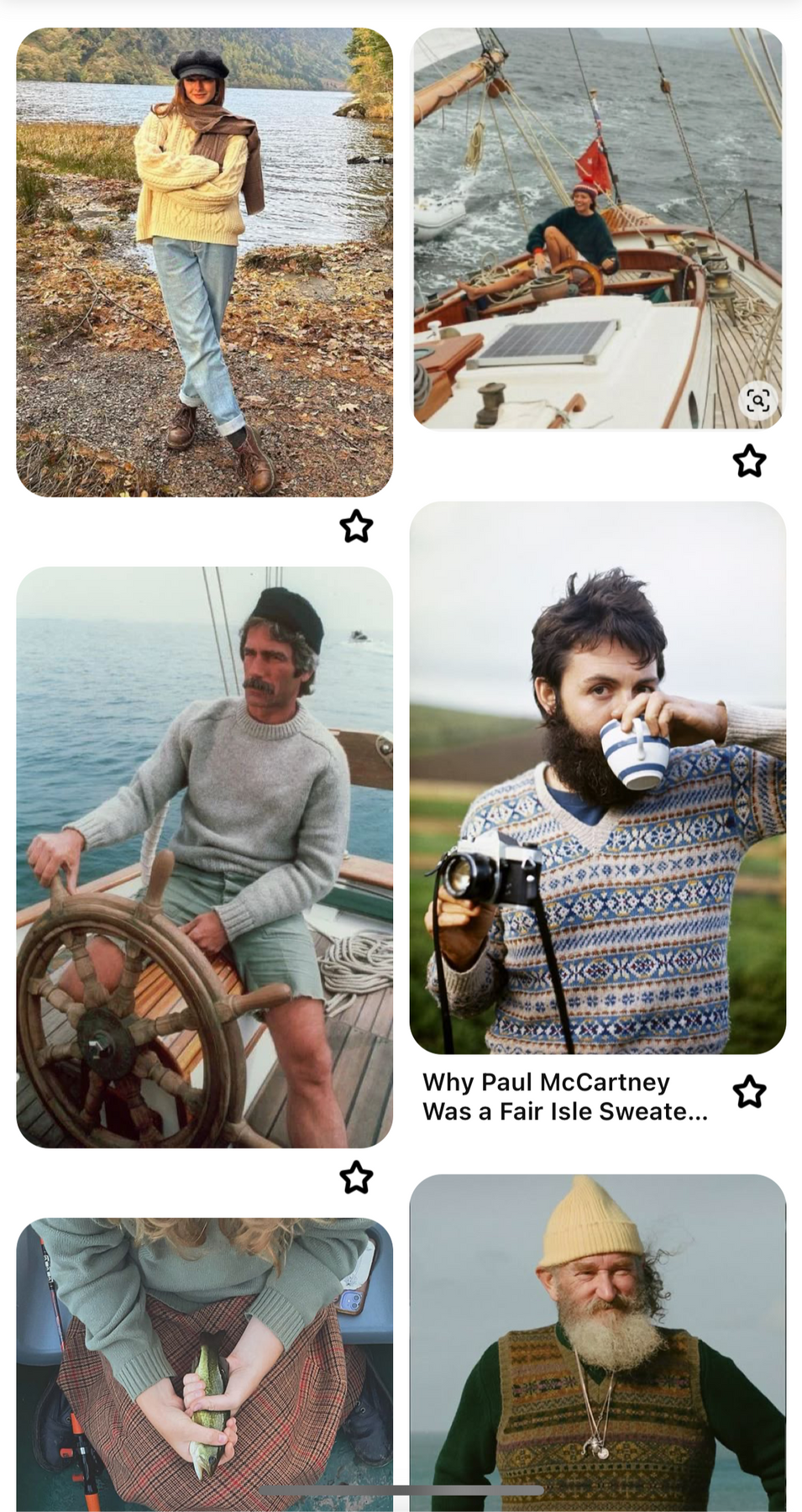802x1512 pixels.
Task: Open the pin of man steering ship wheel
Action: tap(204, 857)
